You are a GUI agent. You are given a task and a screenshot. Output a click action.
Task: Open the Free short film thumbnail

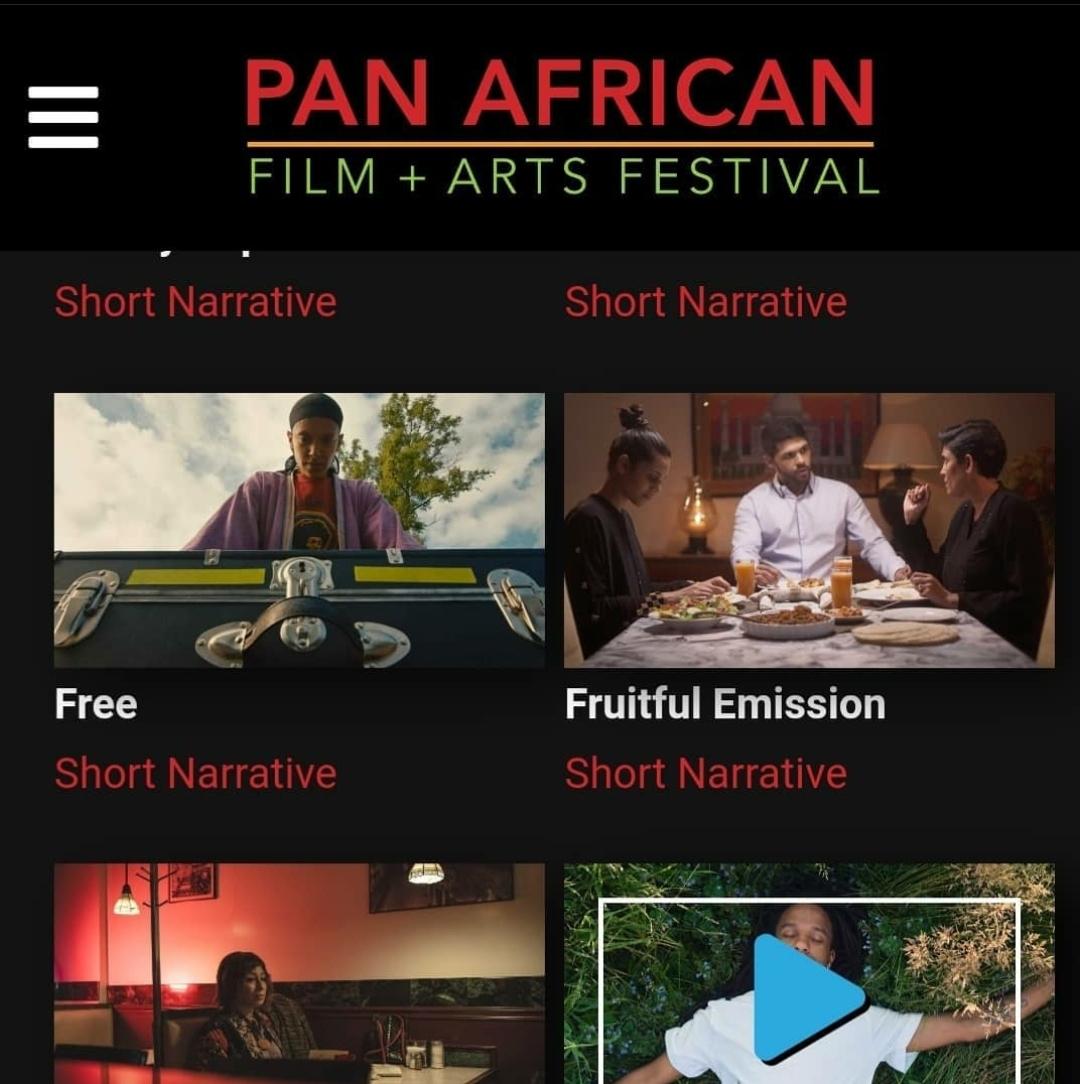(299, 530)
